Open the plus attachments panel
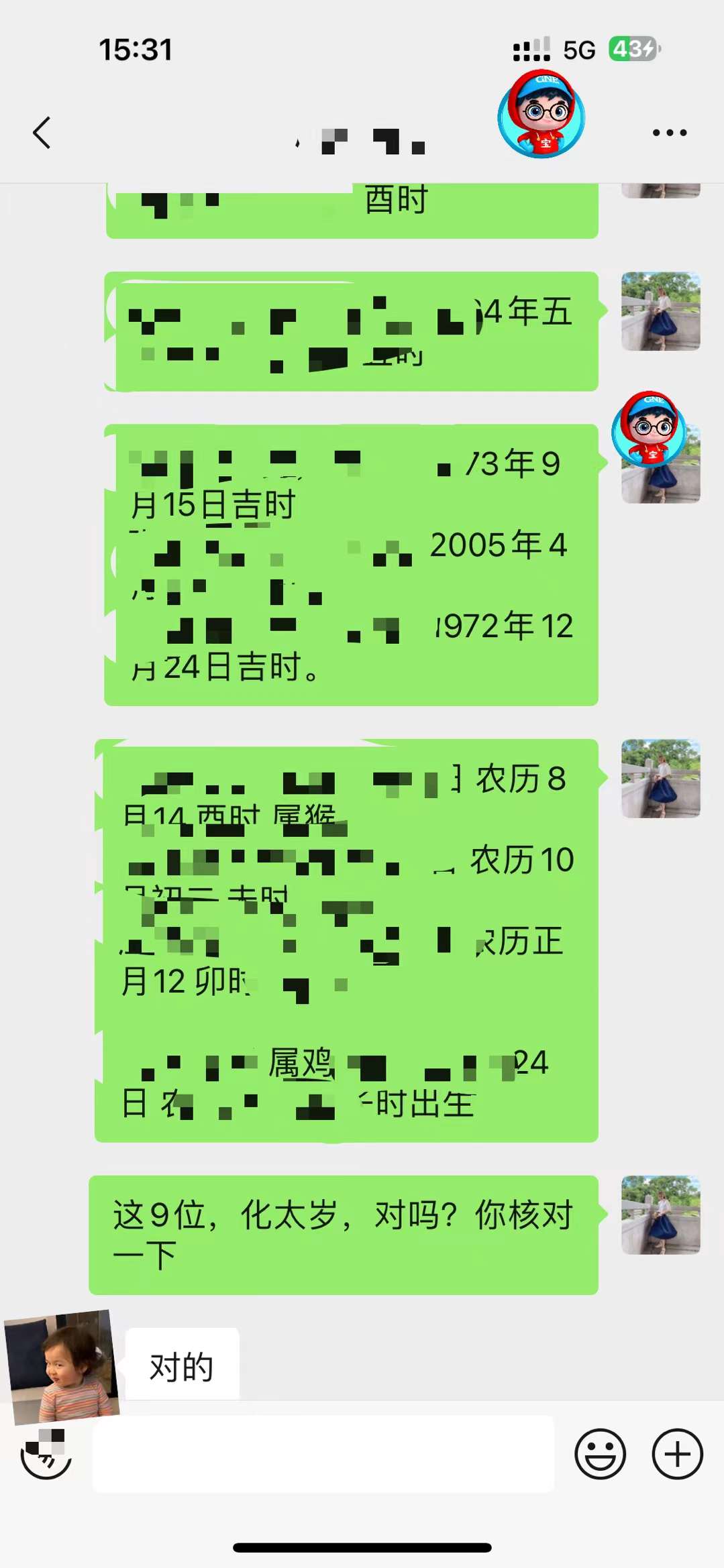The image size is (724, 1568). [x=677, y=1454]
